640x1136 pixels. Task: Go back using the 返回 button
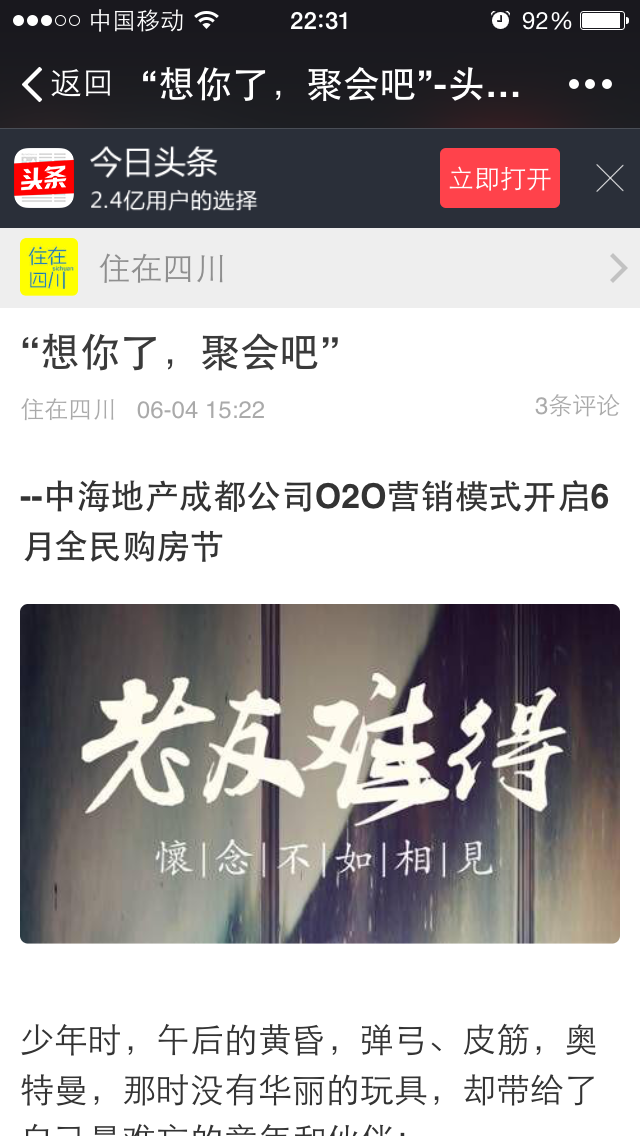click(66, 84)
